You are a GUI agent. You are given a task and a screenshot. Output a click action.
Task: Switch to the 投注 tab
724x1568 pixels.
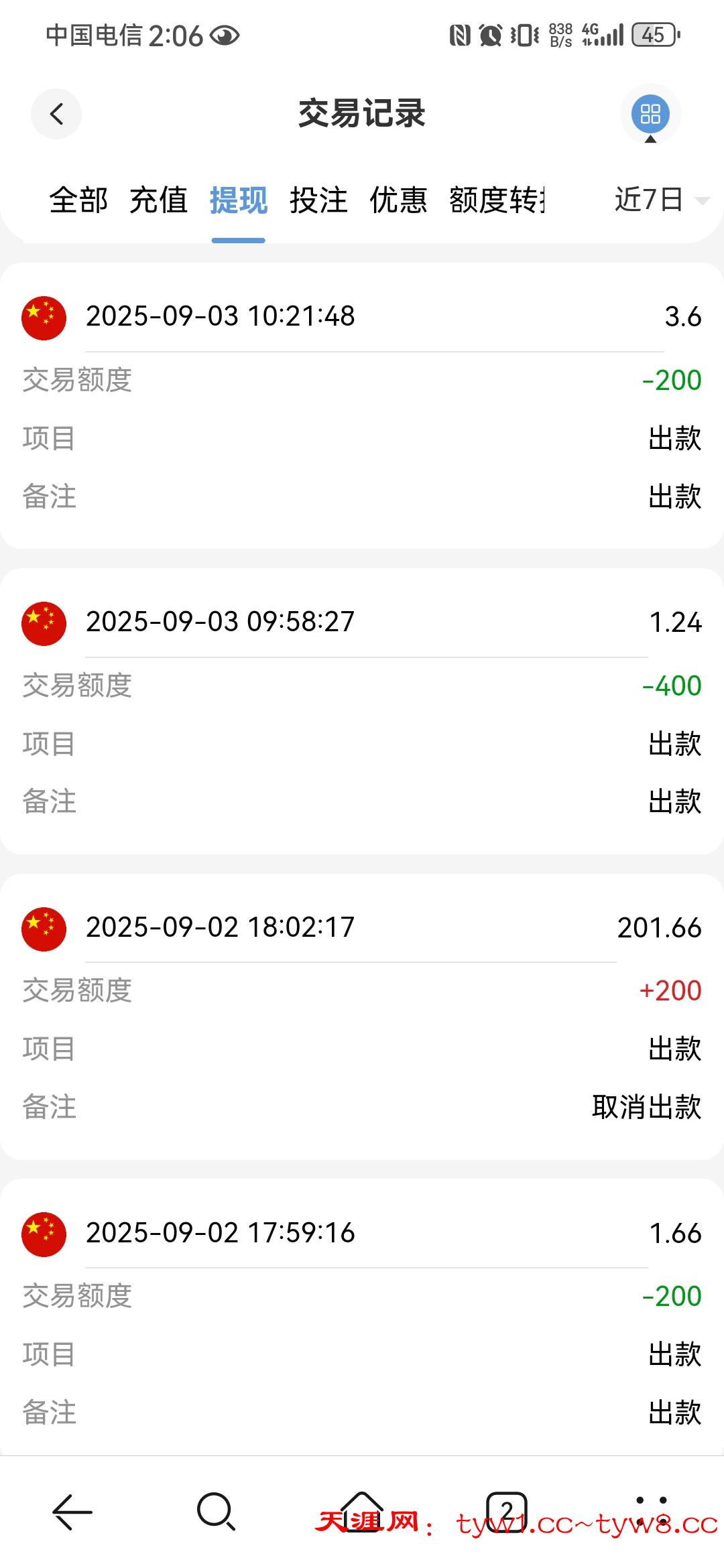[318, 200]
